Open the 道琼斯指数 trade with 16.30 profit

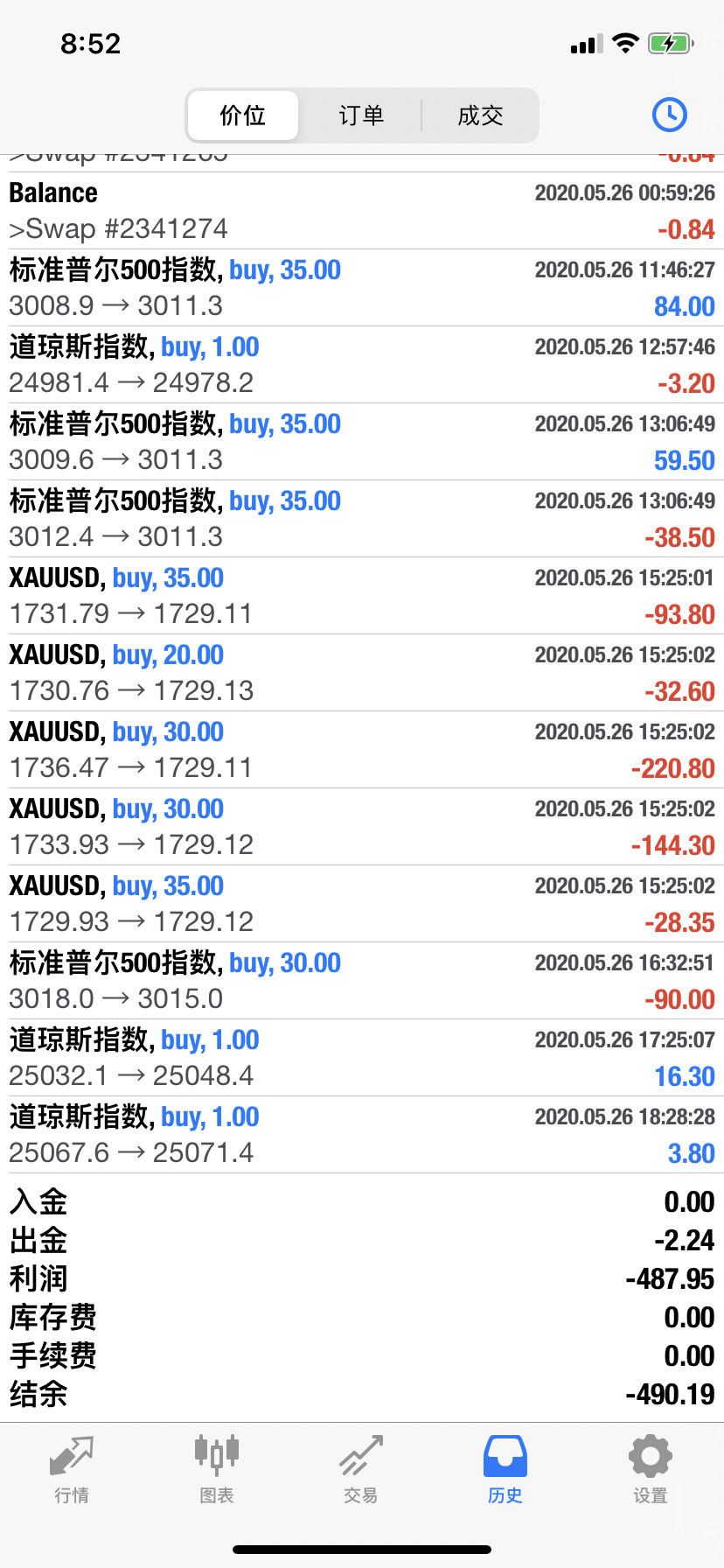[362, 1058]
